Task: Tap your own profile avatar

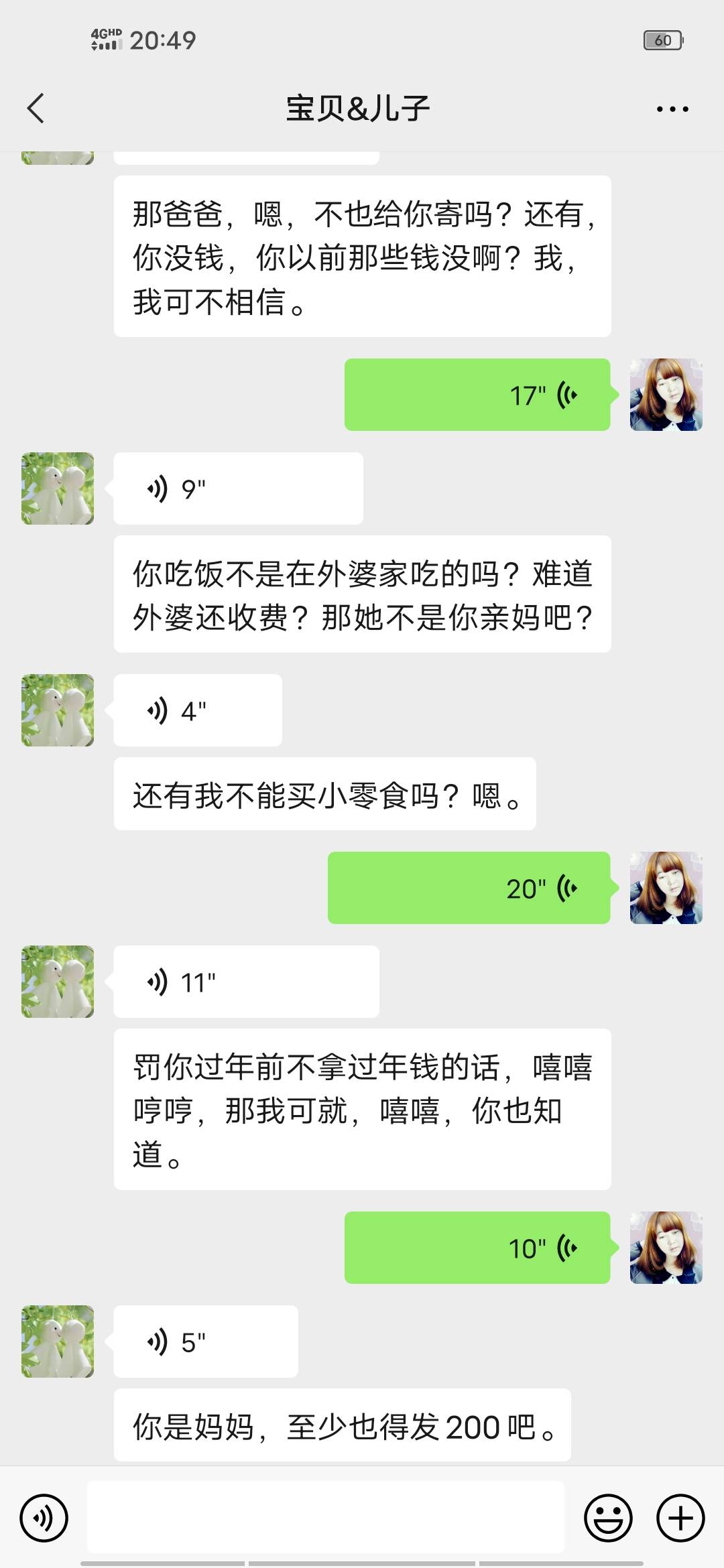Action: 666,394
